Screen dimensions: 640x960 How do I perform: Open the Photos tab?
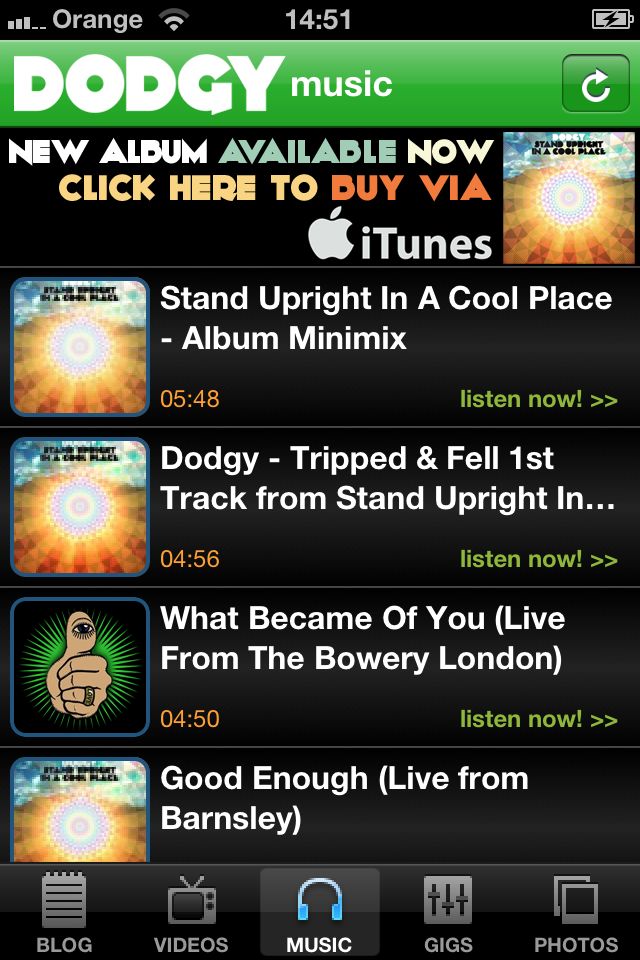(x=576, y=912)
